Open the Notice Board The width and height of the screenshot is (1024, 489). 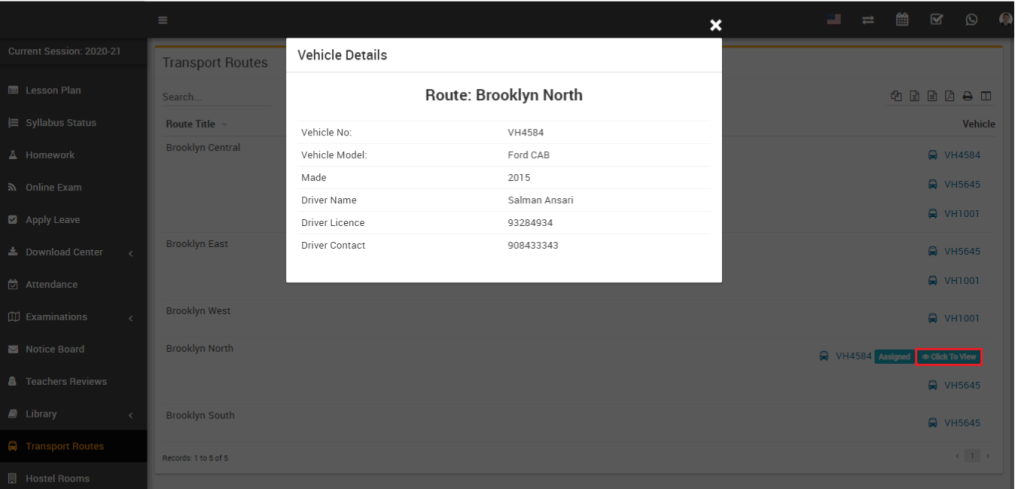click(55, 349)
